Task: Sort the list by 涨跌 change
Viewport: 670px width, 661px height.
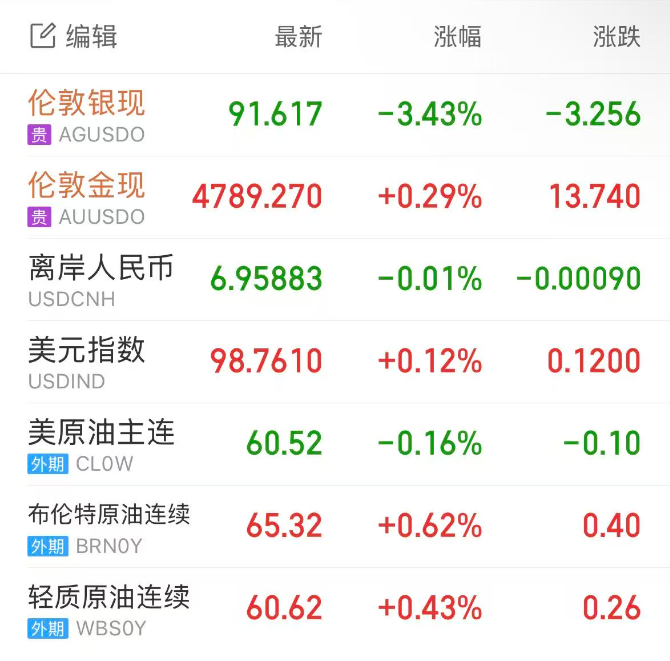Action: pyautogui.click(x=616, y=37)
